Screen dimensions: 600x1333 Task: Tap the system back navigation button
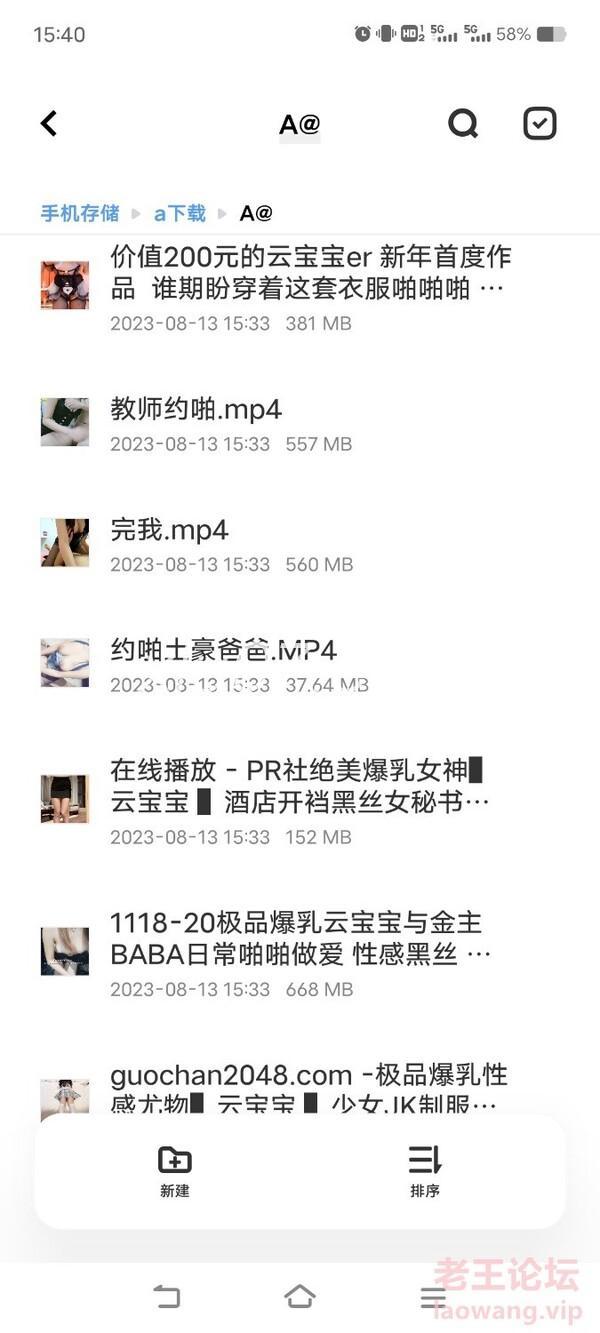click(167, 1297)
